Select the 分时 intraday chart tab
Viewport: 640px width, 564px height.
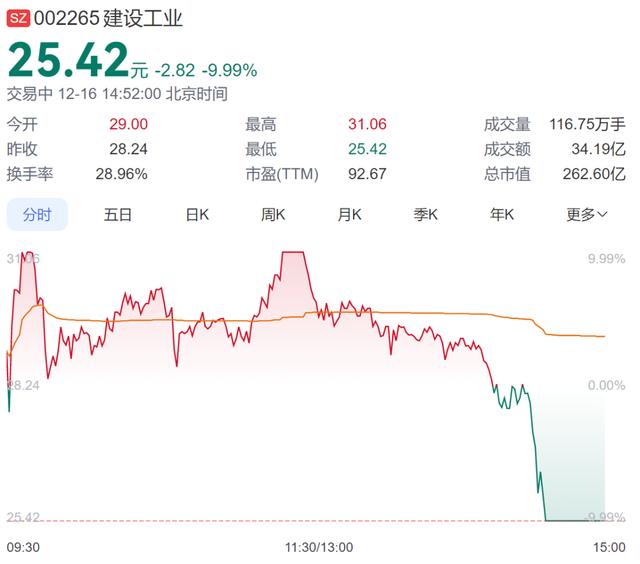tap(37, 214)
